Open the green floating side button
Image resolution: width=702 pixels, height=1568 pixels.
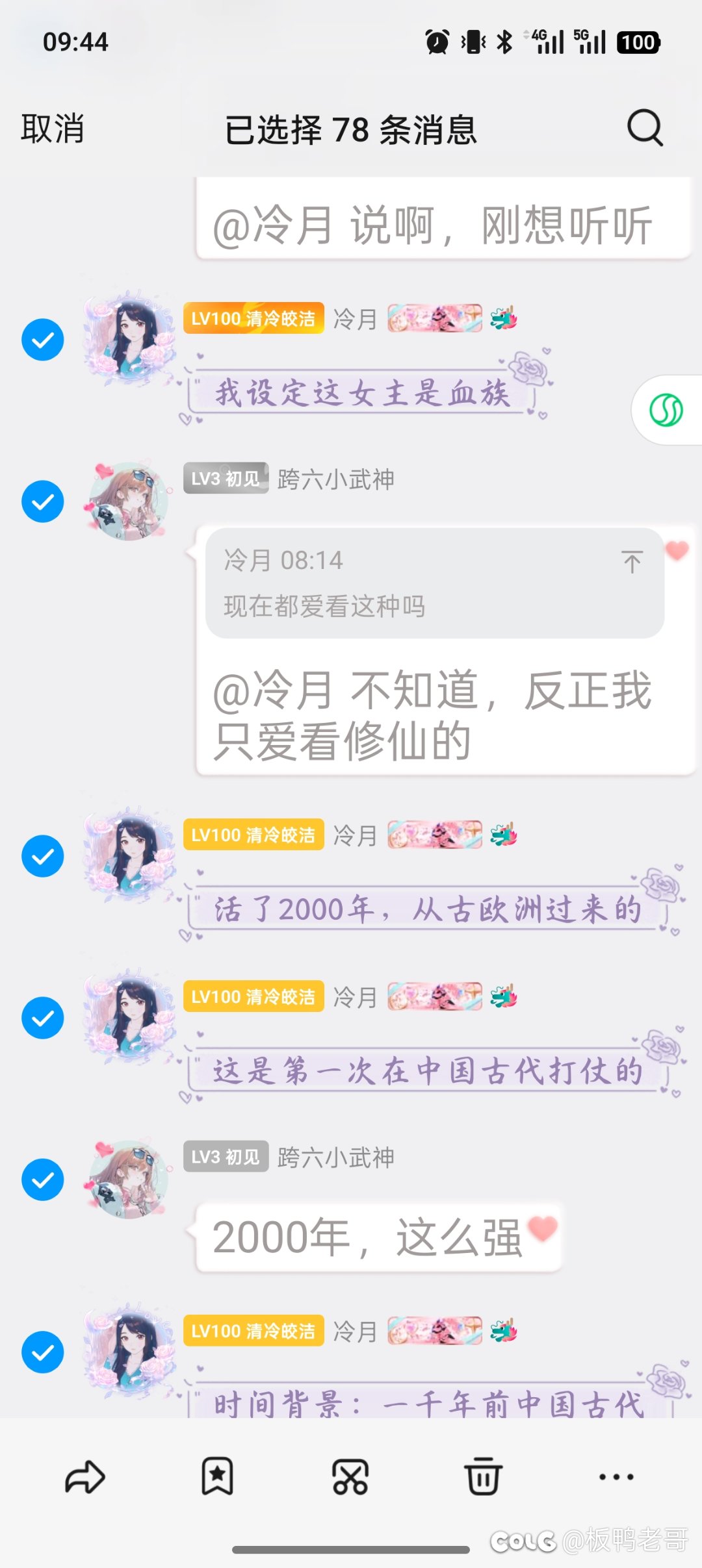click(x=667, y=411)
